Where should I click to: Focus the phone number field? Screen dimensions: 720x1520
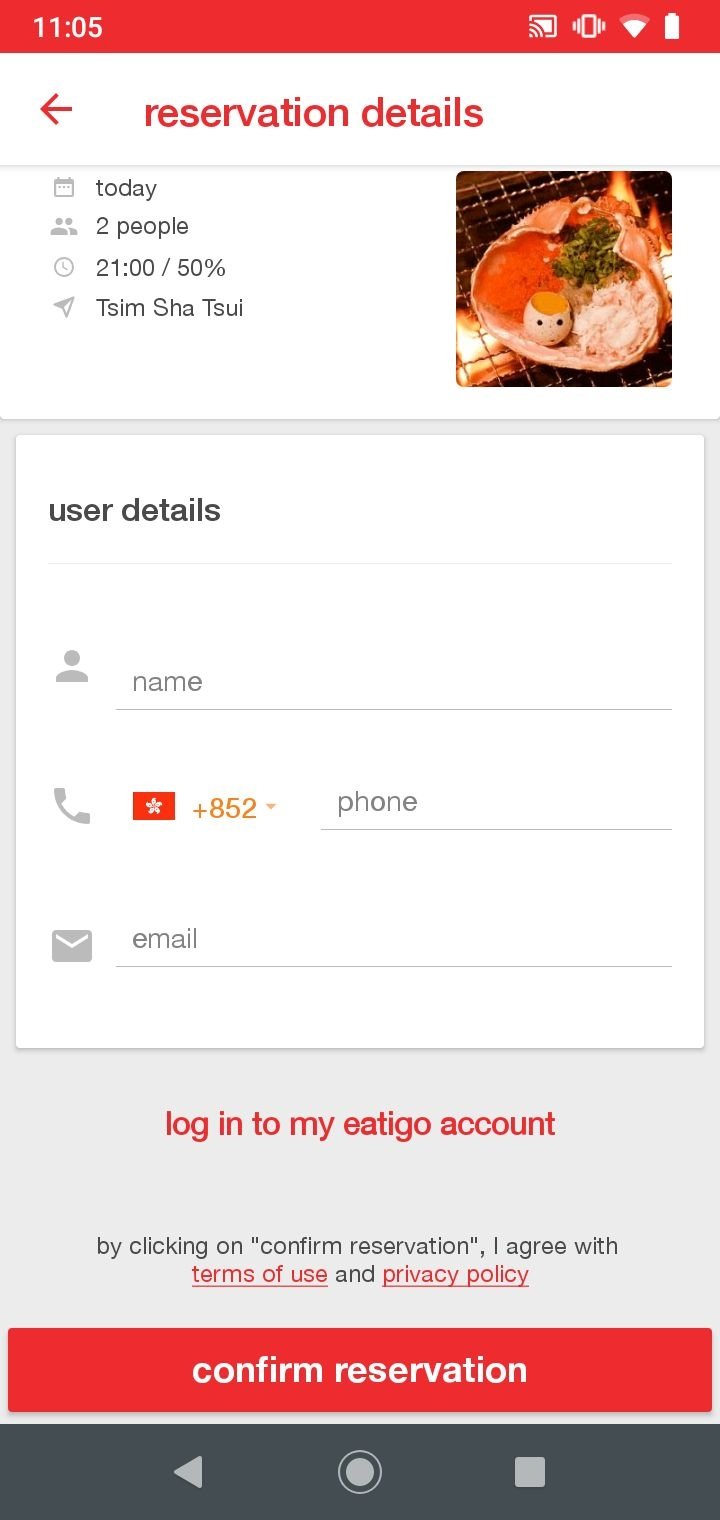(x=496, y=802)
